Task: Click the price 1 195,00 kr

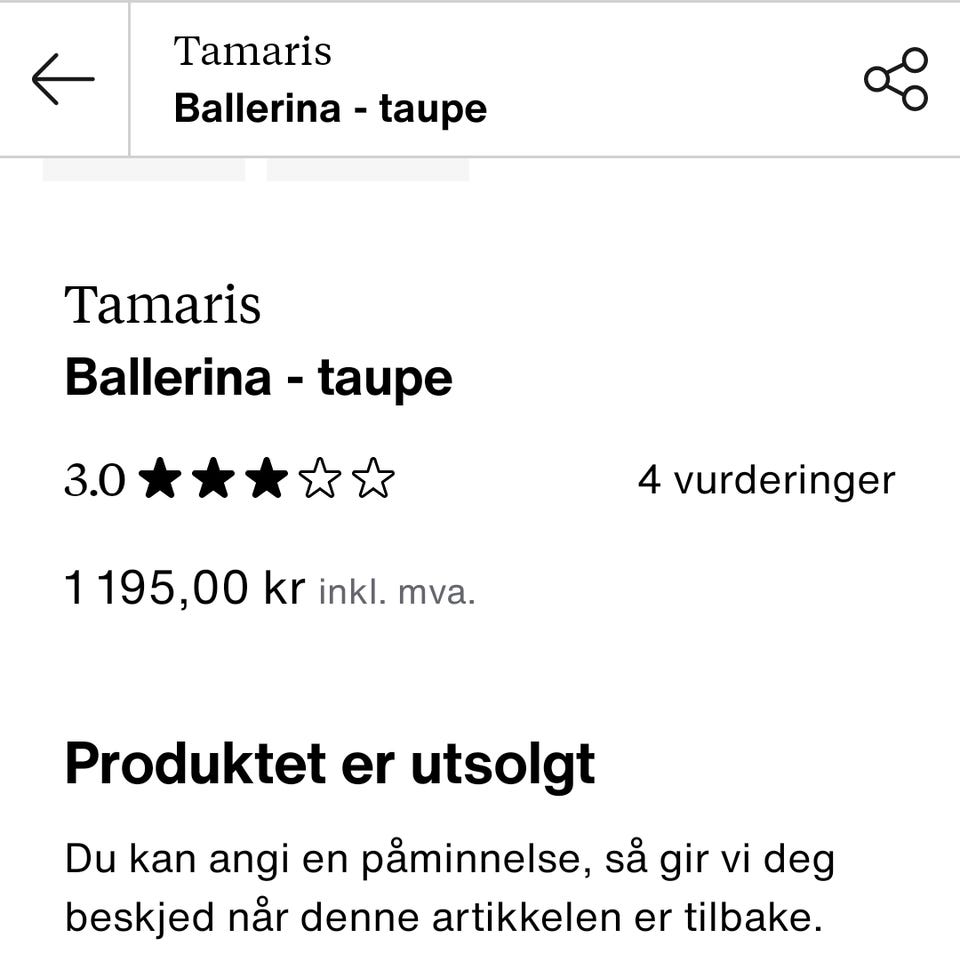Action: tap(185, 588)
